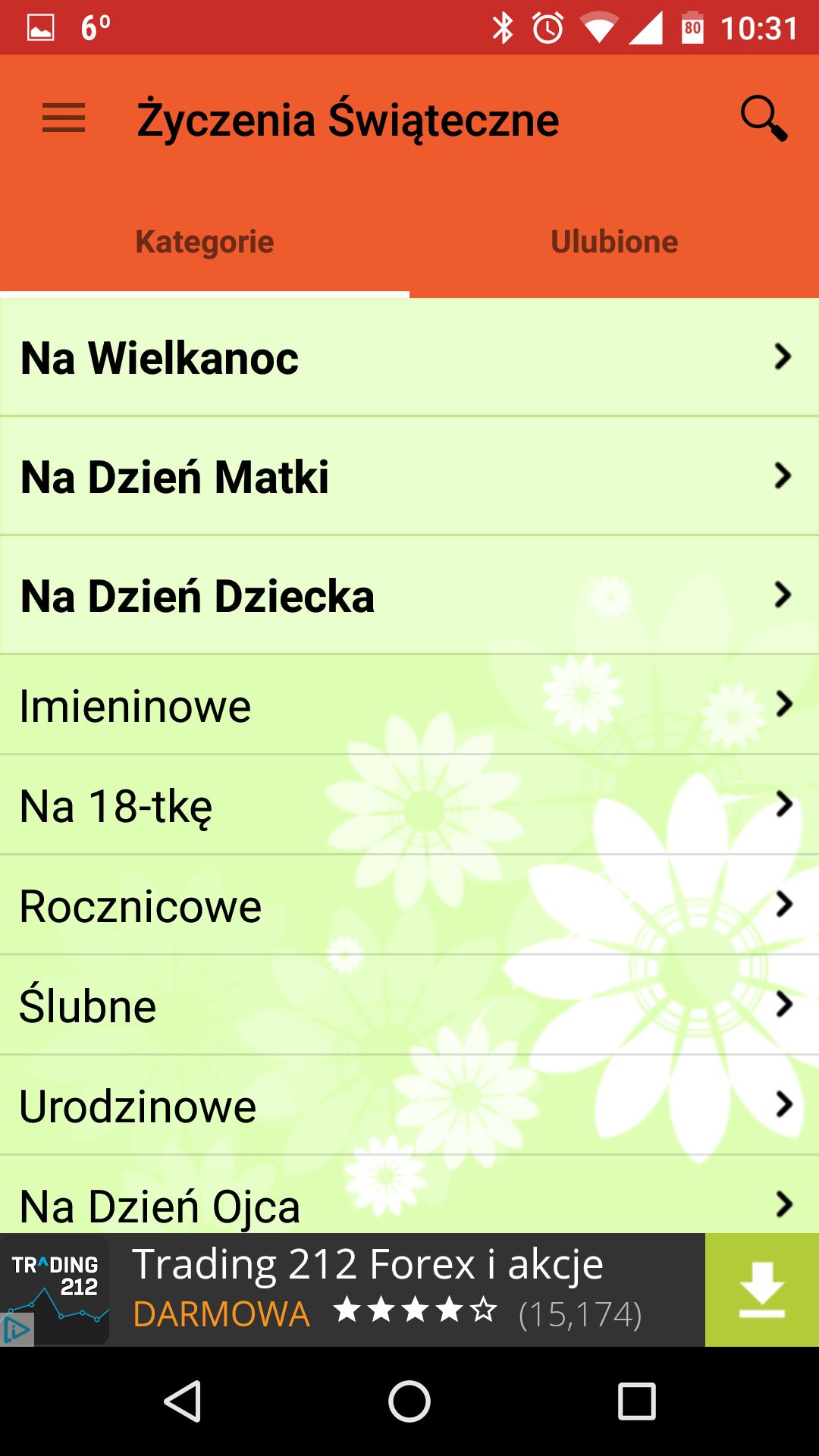Open the Rocznicowe category
The image size is (819, 1456).
click(409, 905)
